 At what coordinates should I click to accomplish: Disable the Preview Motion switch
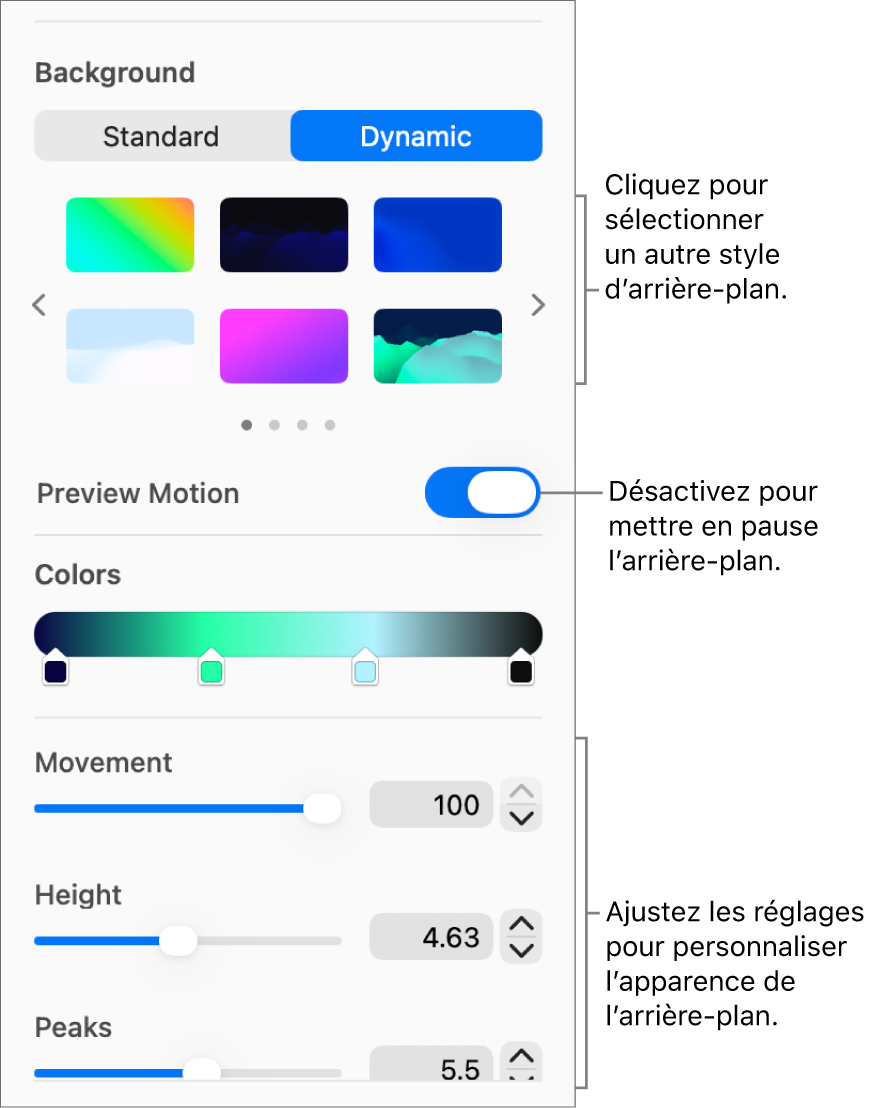pos(482,492)
